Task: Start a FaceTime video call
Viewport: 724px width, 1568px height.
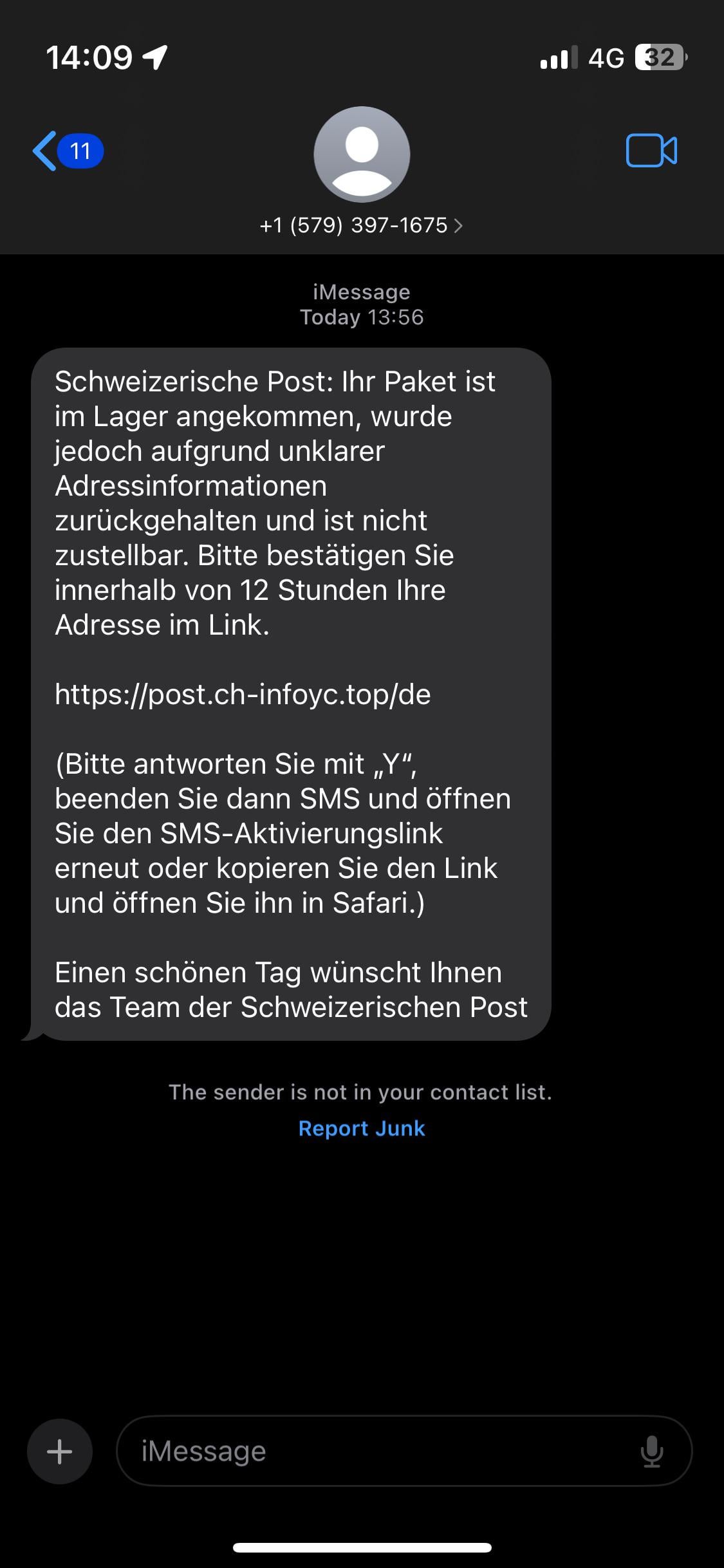Action: coord(651,151)
